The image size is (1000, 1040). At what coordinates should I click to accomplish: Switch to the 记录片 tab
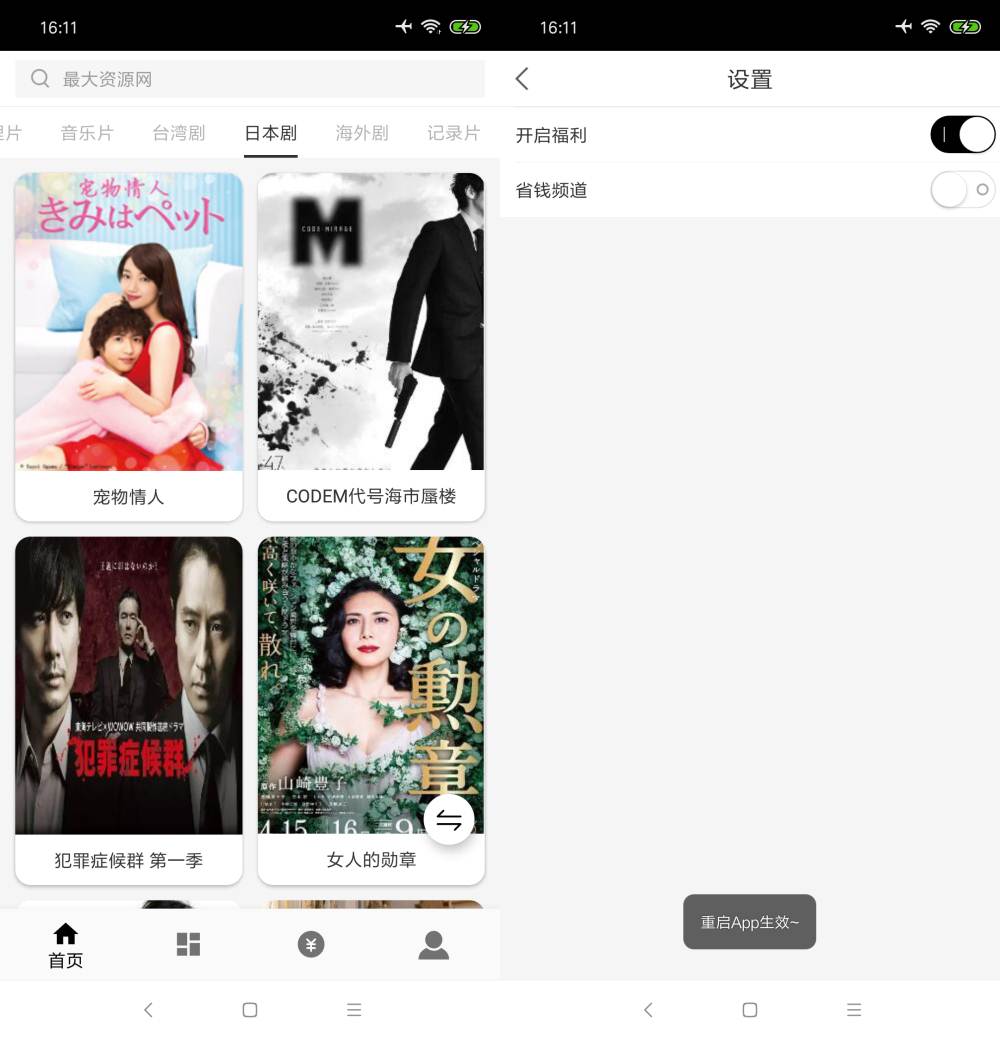click(x=453, y=133)
